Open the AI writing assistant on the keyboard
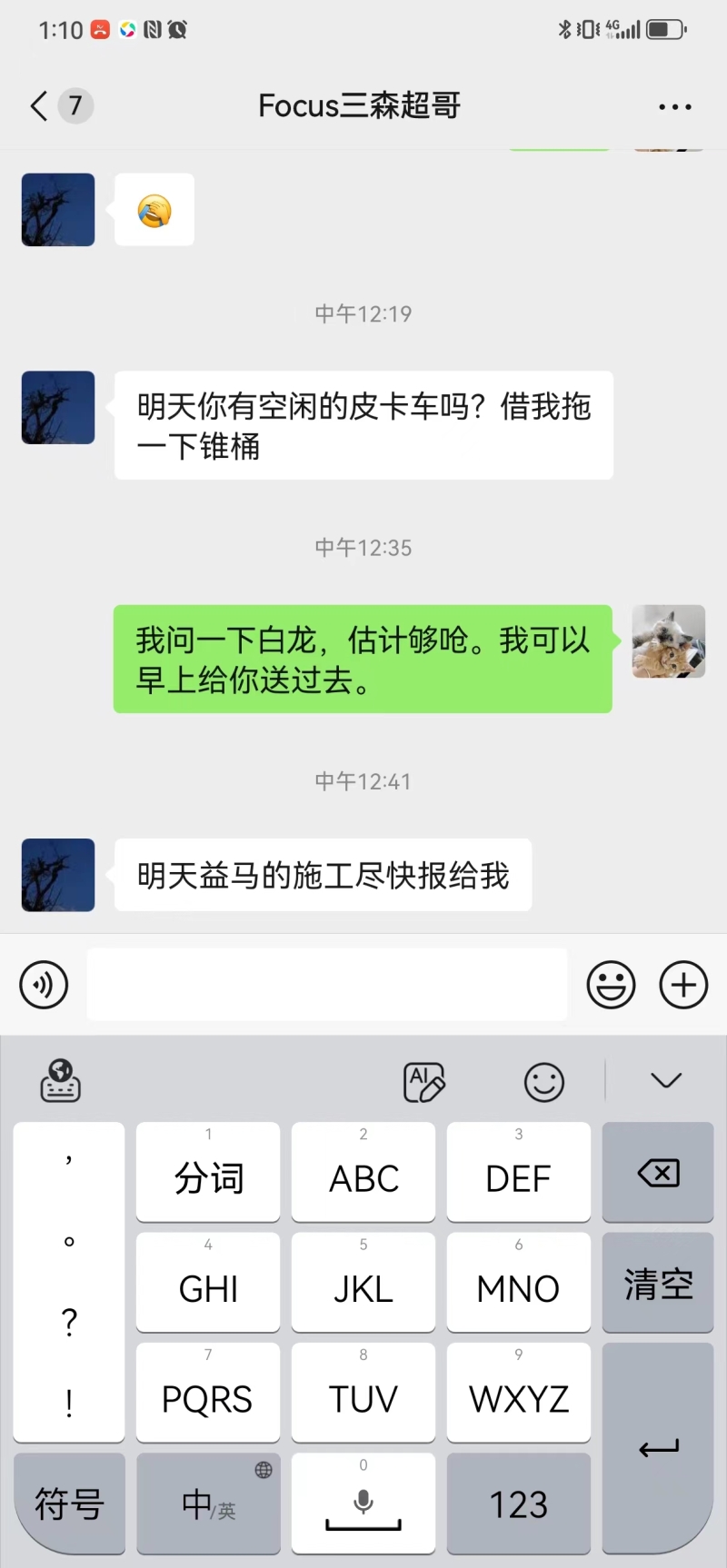The width and height of the screenshot is (727, 1568). pyautogui.click(x=423, y=1082)
